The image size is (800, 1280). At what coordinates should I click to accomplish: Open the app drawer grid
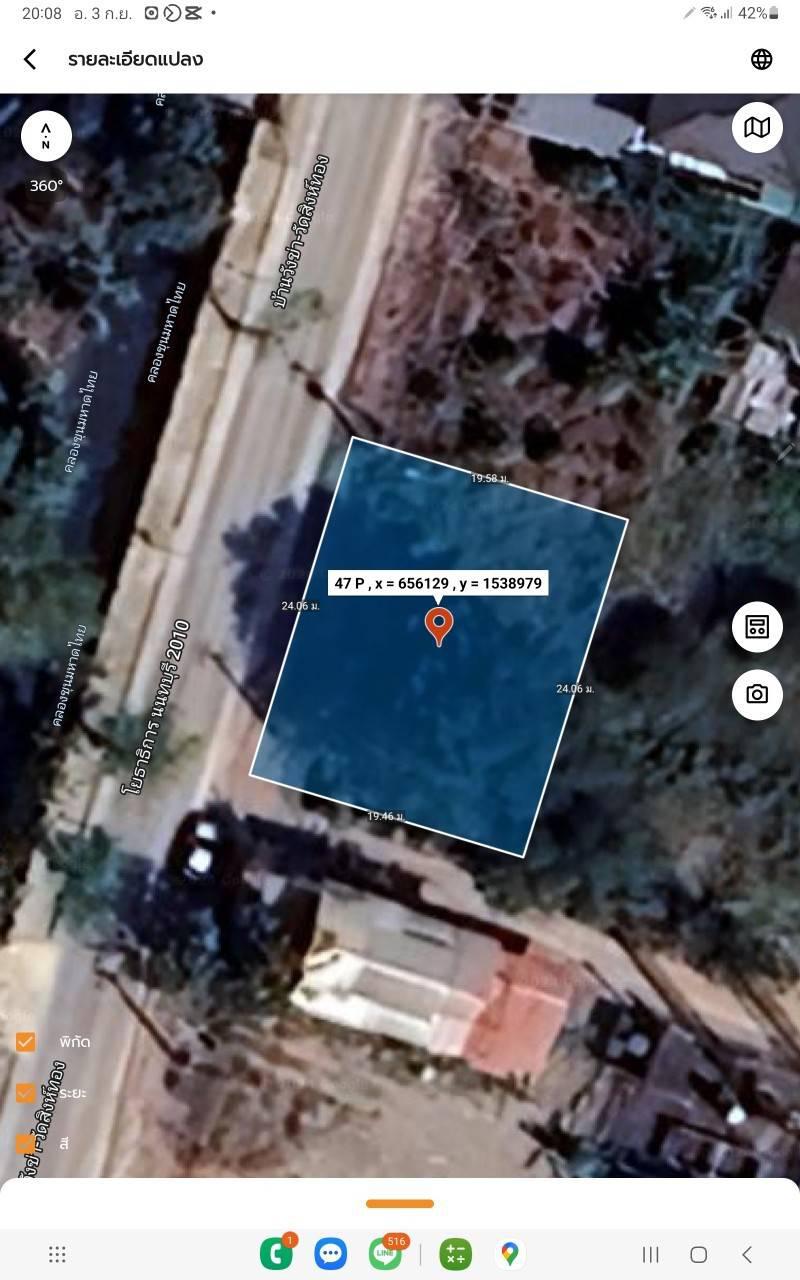(x=57, y=1254)
